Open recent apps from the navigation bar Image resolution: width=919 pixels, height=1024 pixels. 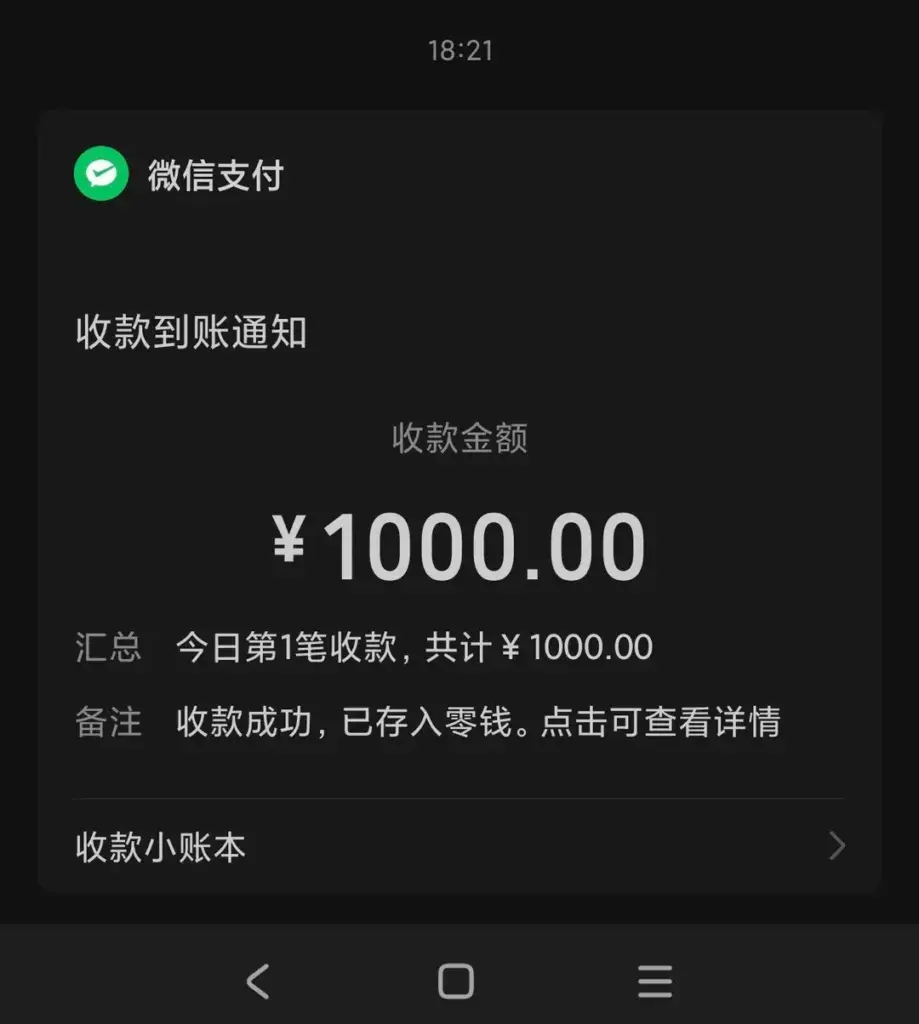[655, 981]
